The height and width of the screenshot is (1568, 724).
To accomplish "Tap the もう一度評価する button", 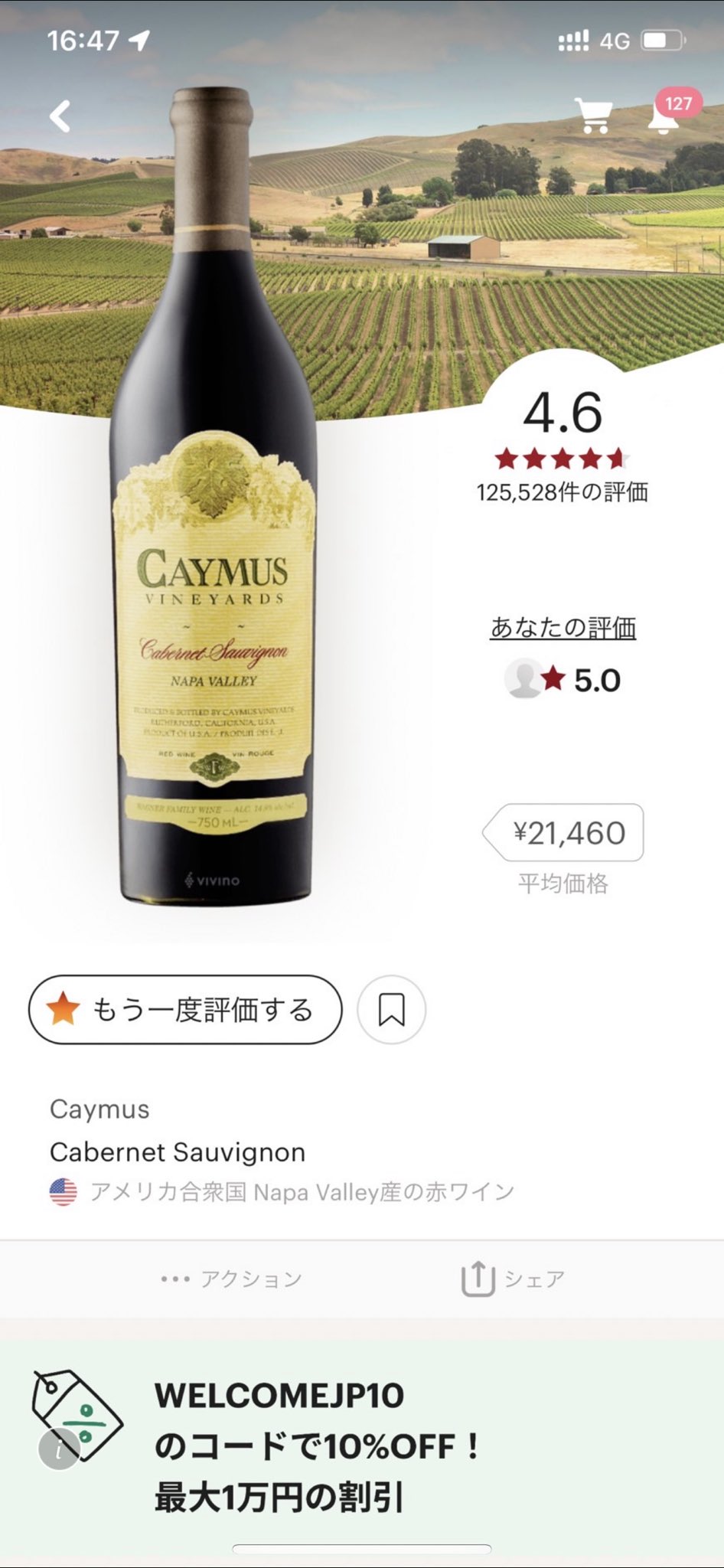I will [x=185, y=1009].
